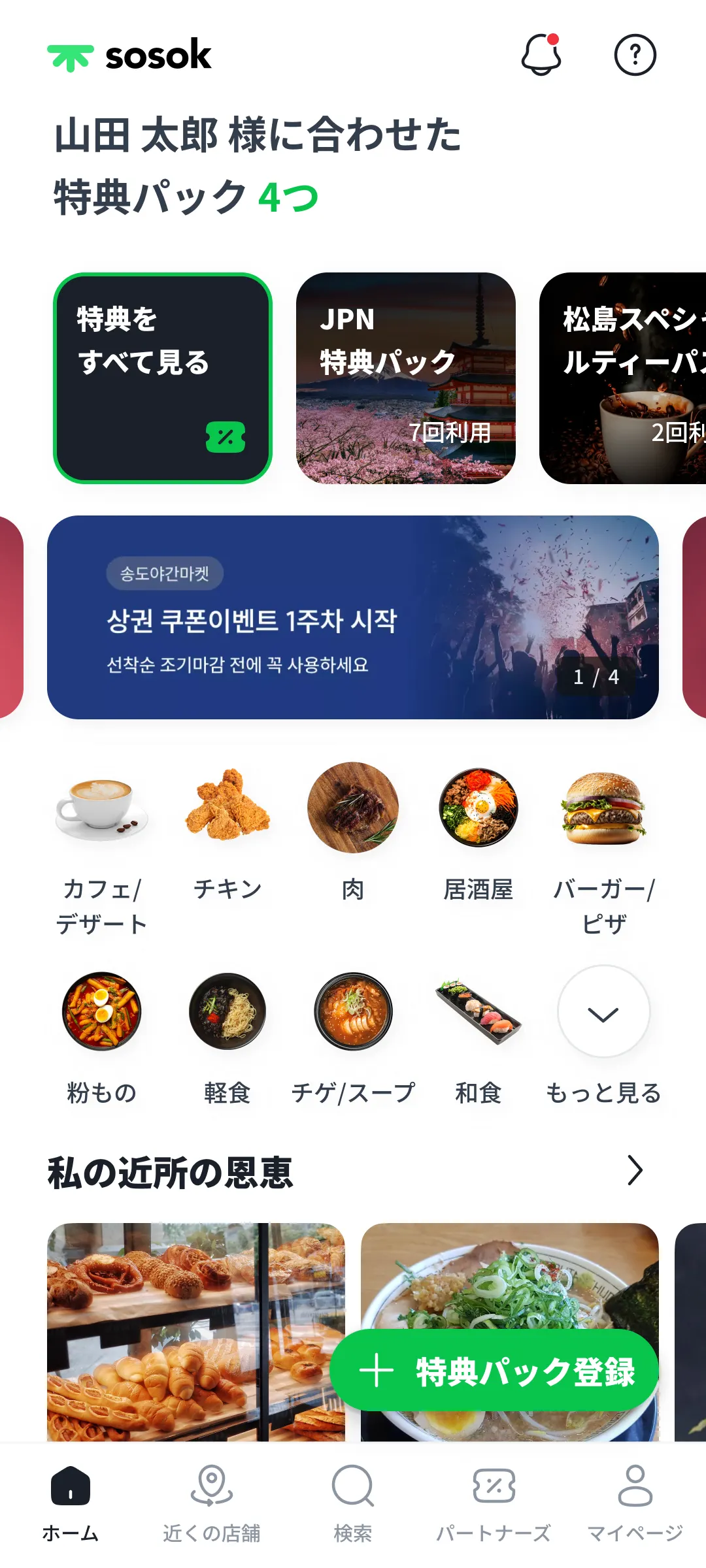Open the 特典をすべて見る card

(x=163, y=378)
